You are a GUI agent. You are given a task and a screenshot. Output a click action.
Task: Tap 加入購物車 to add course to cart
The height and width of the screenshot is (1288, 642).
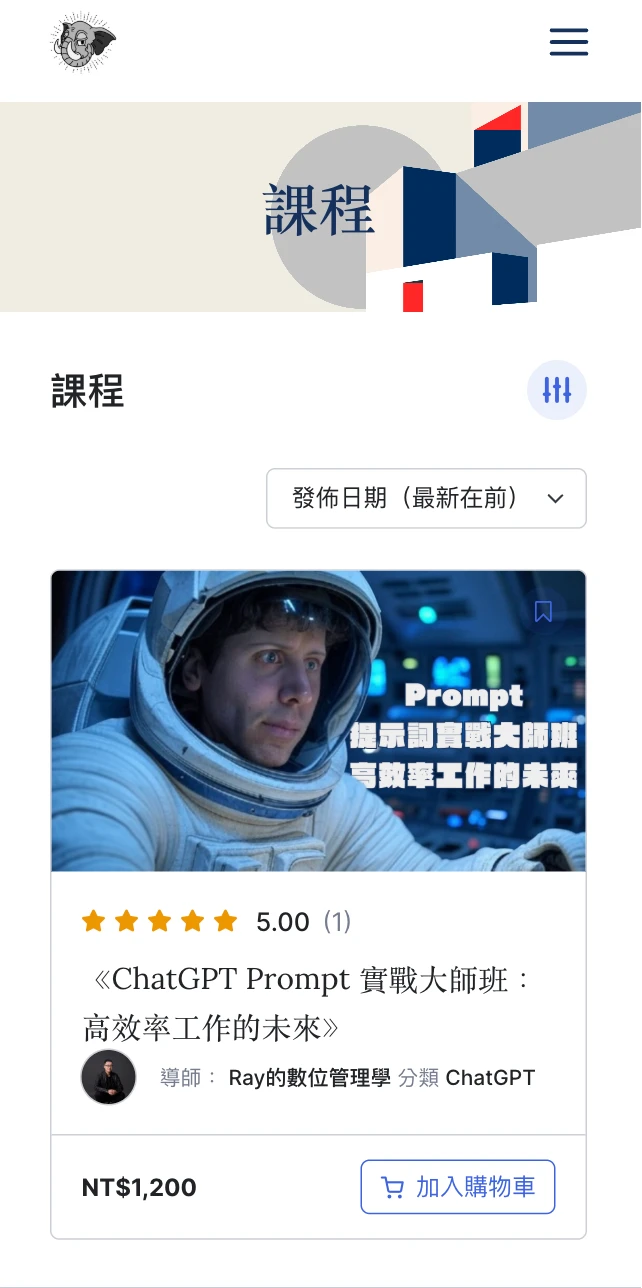click(458, 1187)
